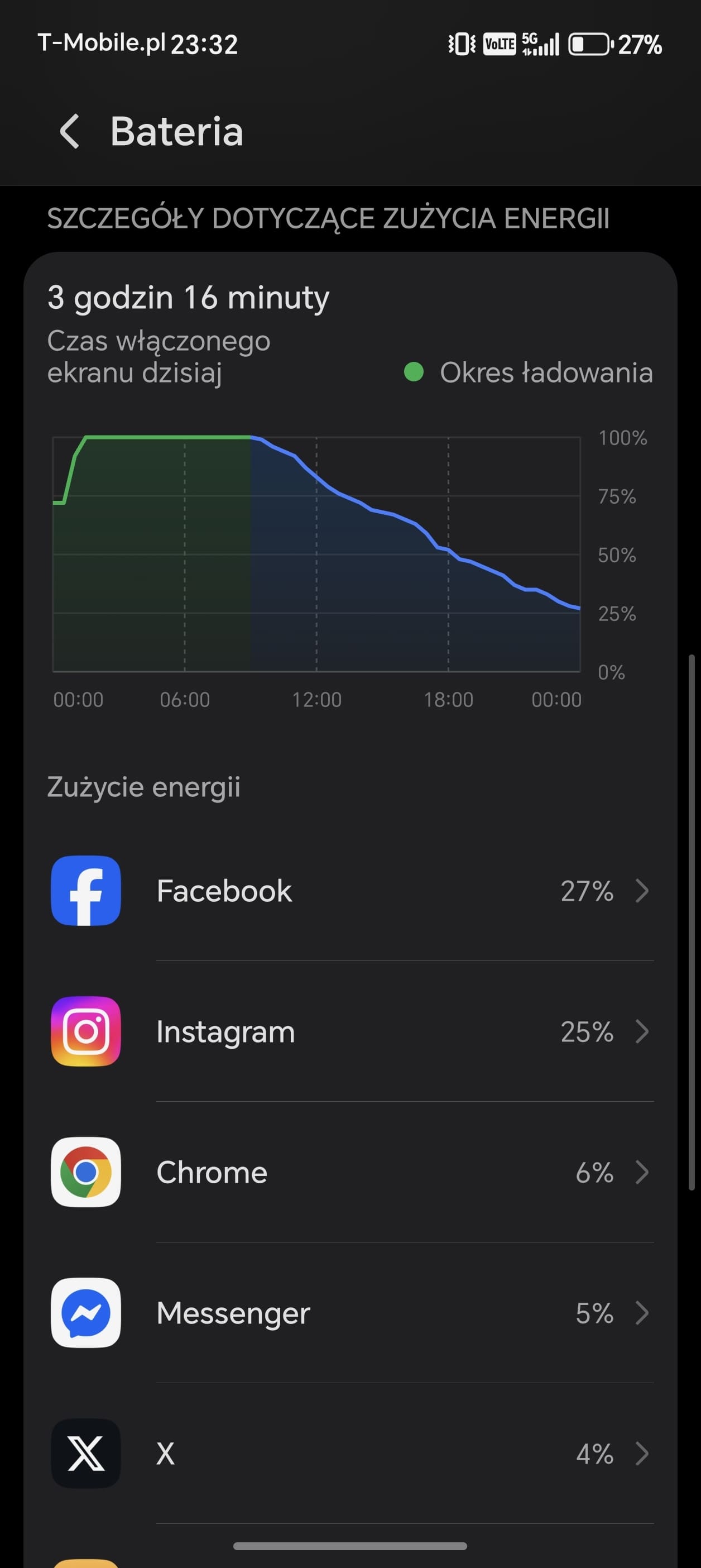Open X app energy usage details
The image size is (701, 1568).
pyautogui.click(x=350, y=1454)
